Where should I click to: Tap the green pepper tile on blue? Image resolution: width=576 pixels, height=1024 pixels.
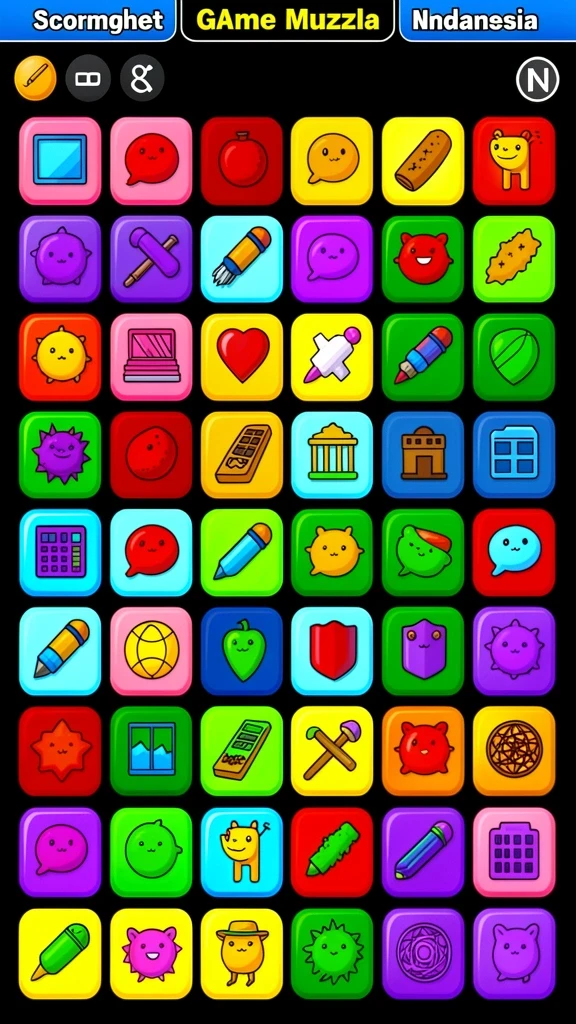(x=242, y=651)
